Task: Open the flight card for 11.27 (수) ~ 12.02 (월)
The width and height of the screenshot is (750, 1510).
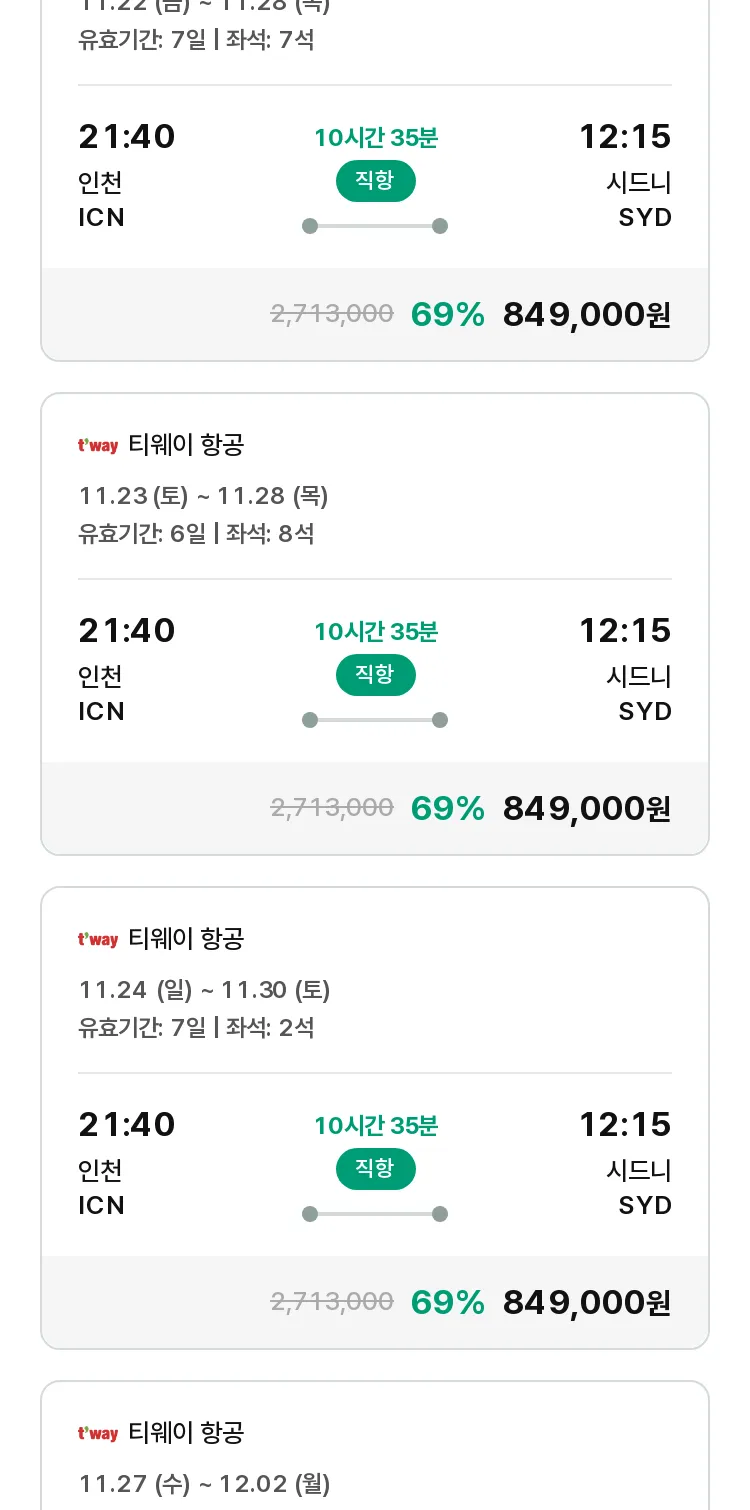Action: click(375, 1446)
